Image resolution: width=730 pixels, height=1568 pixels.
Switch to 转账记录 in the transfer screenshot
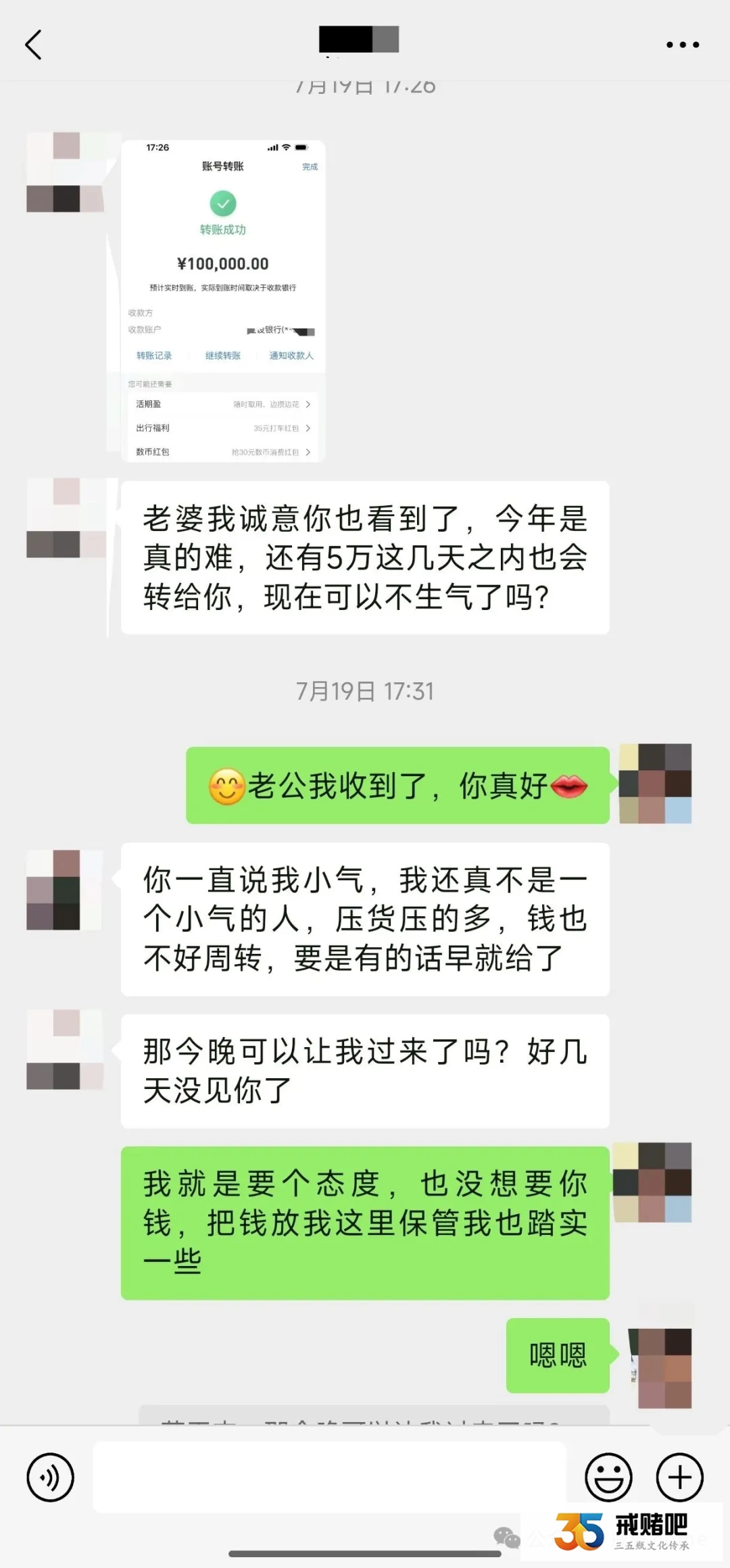tap(154, 355)
